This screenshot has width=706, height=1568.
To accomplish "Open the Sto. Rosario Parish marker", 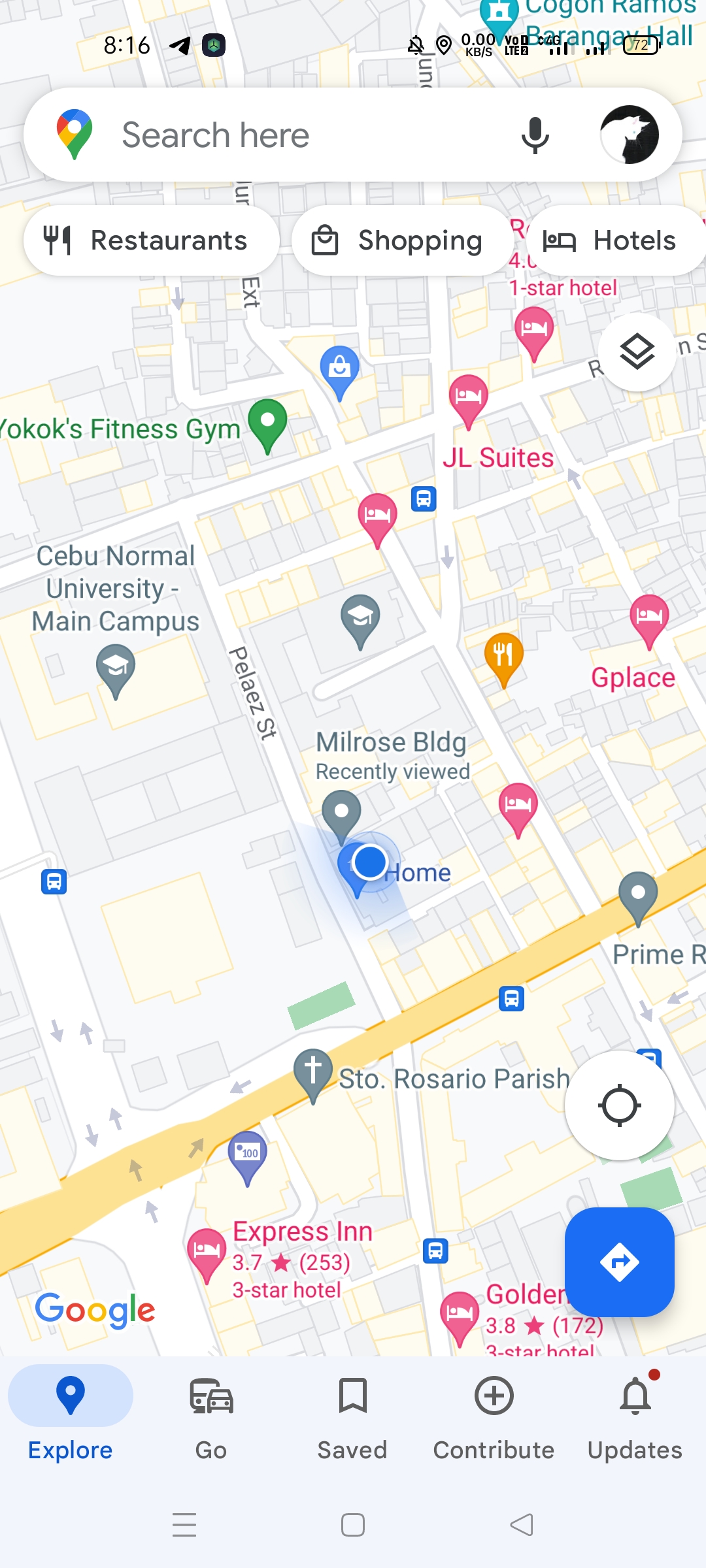I will coord(313,1071).
